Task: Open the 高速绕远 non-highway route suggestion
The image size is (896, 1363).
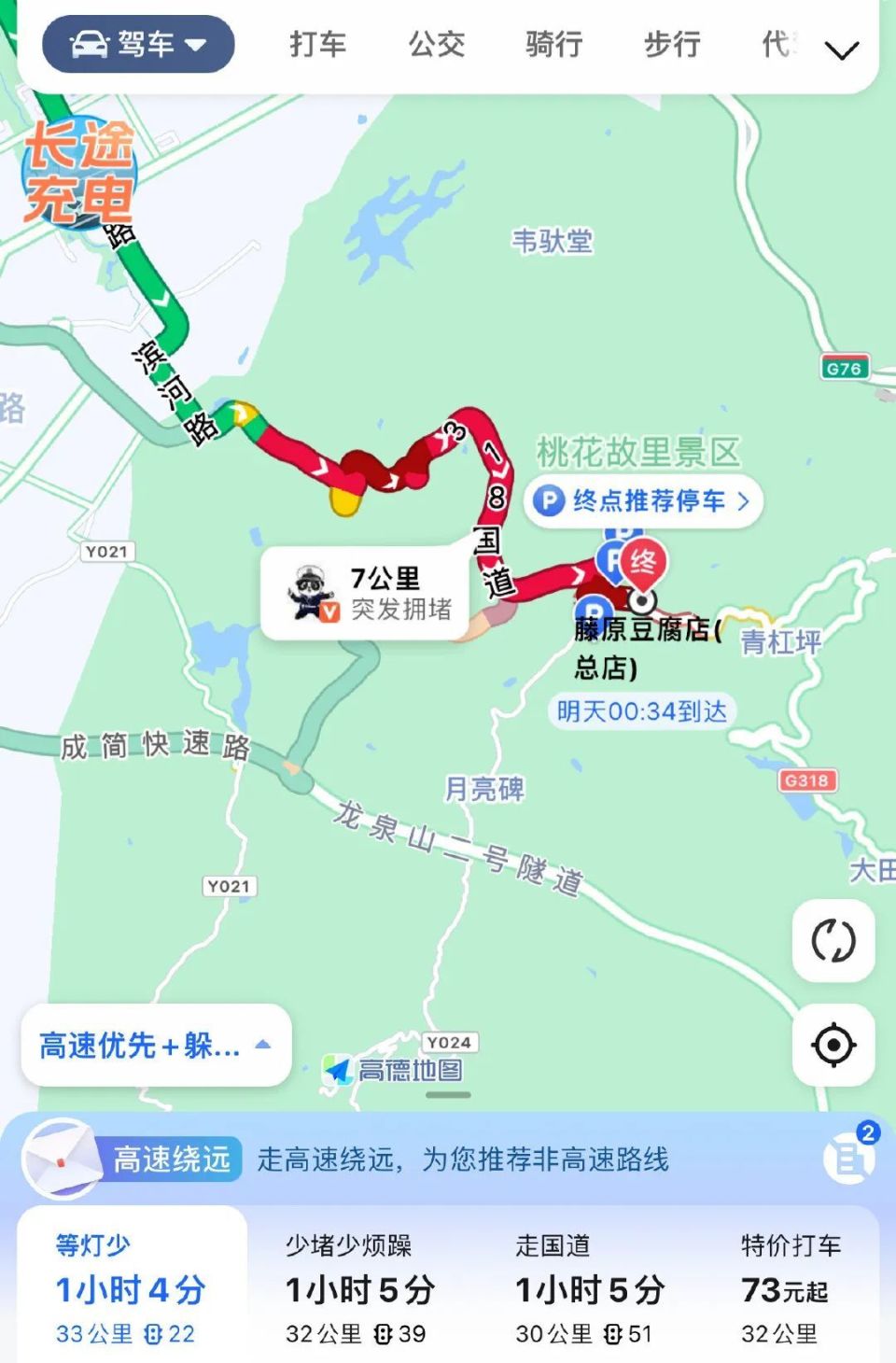Action: [x=392, y=1159]
